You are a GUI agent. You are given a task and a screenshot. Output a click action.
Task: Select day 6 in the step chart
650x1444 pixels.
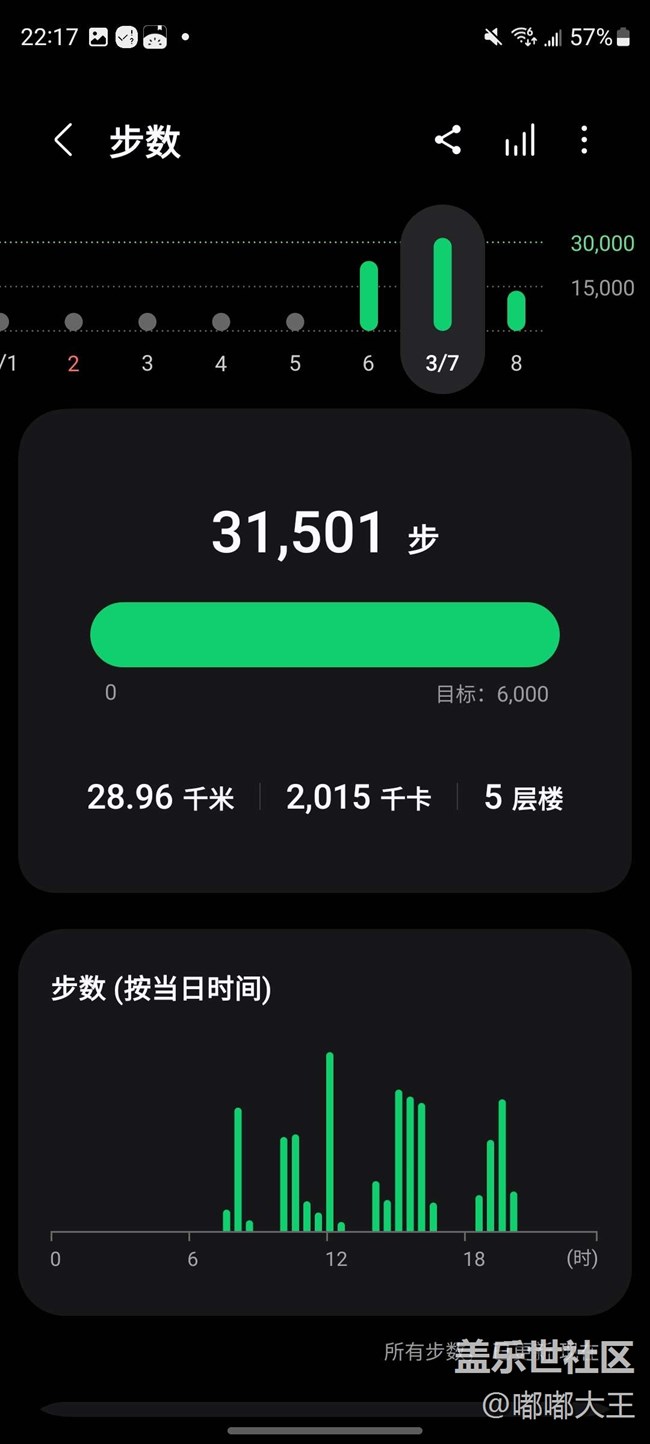click(368, 312)
